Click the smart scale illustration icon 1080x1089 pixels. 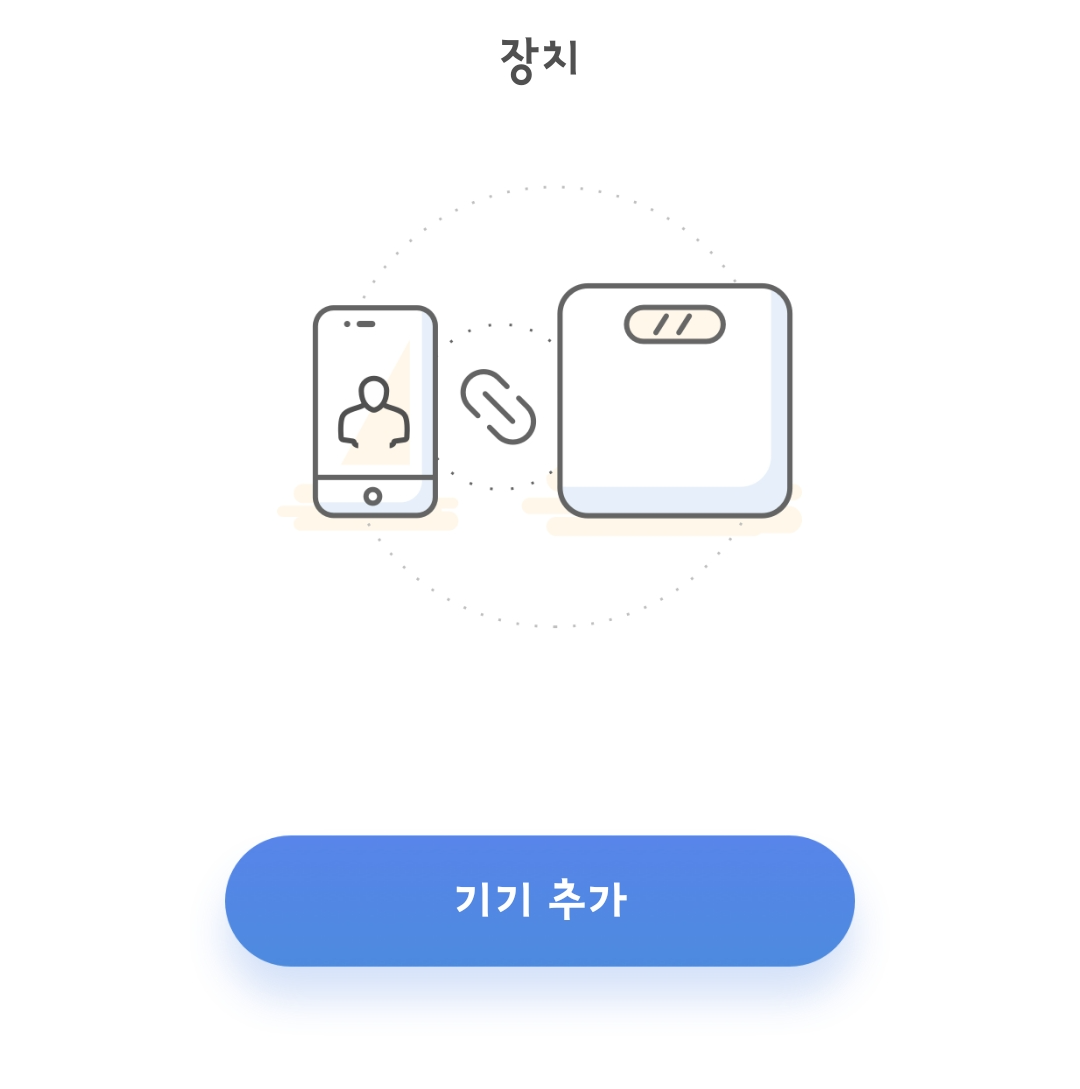(x=675, y=400)
